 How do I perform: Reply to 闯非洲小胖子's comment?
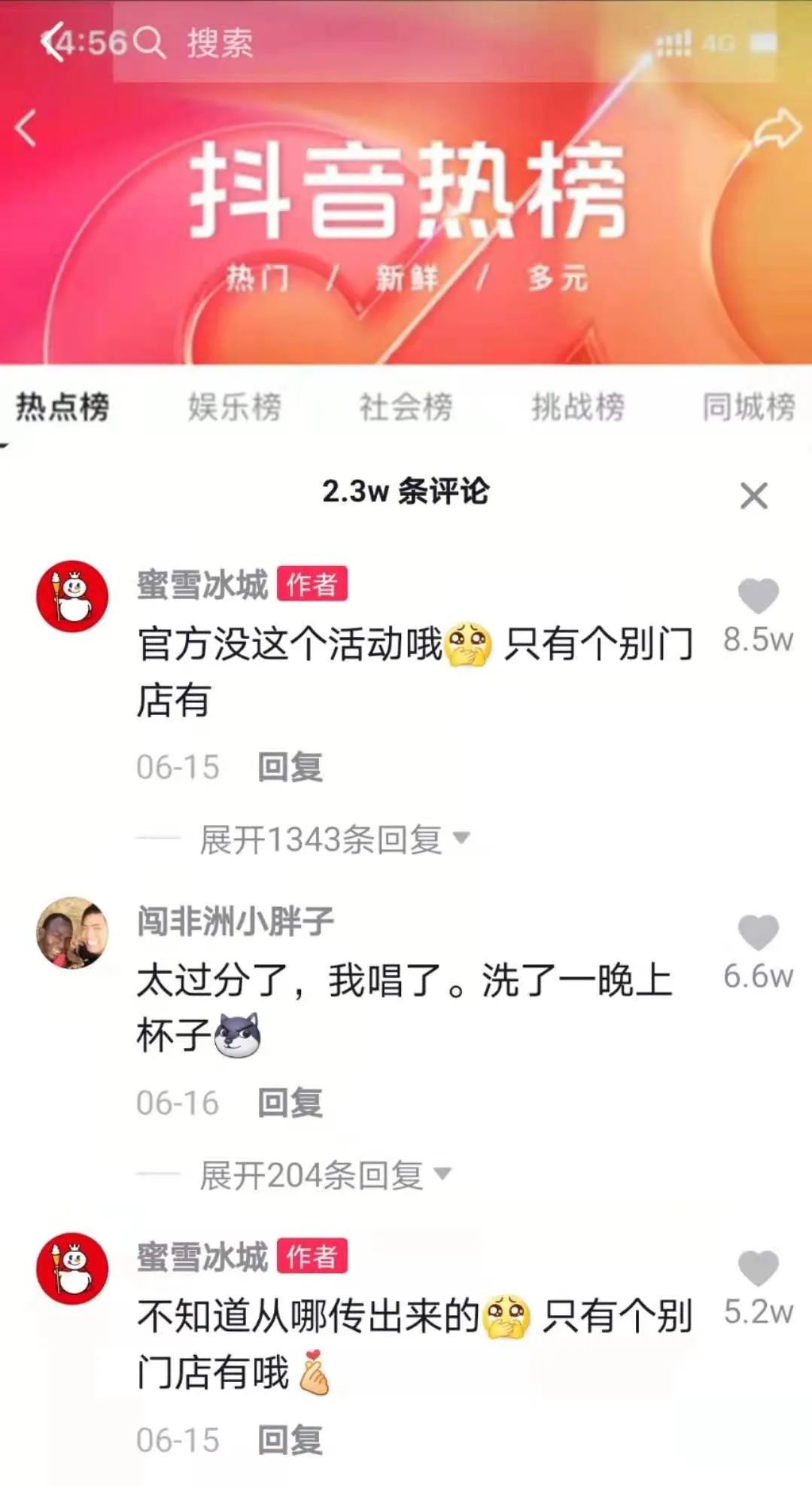(290, 1104)
